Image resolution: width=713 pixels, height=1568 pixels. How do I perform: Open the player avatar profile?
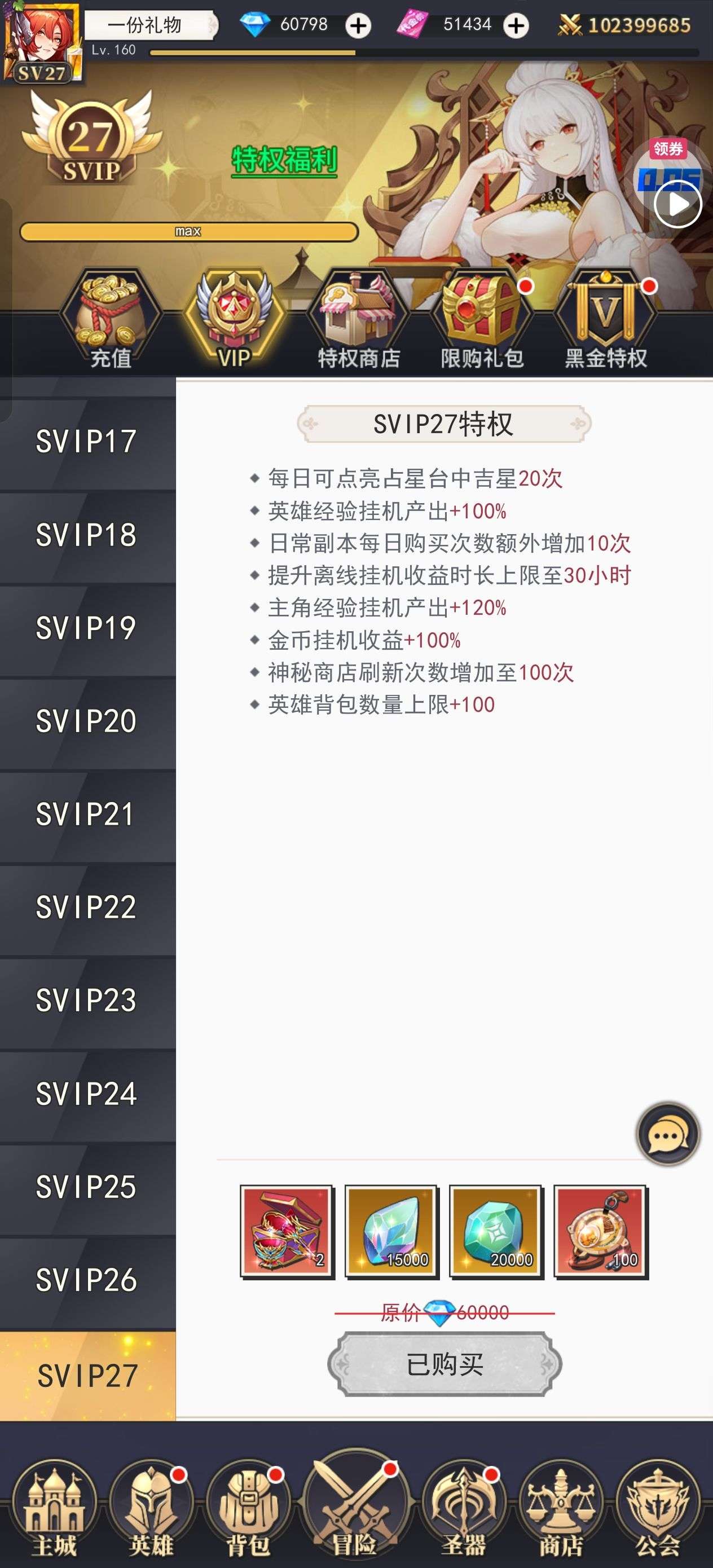pos(41,40)
